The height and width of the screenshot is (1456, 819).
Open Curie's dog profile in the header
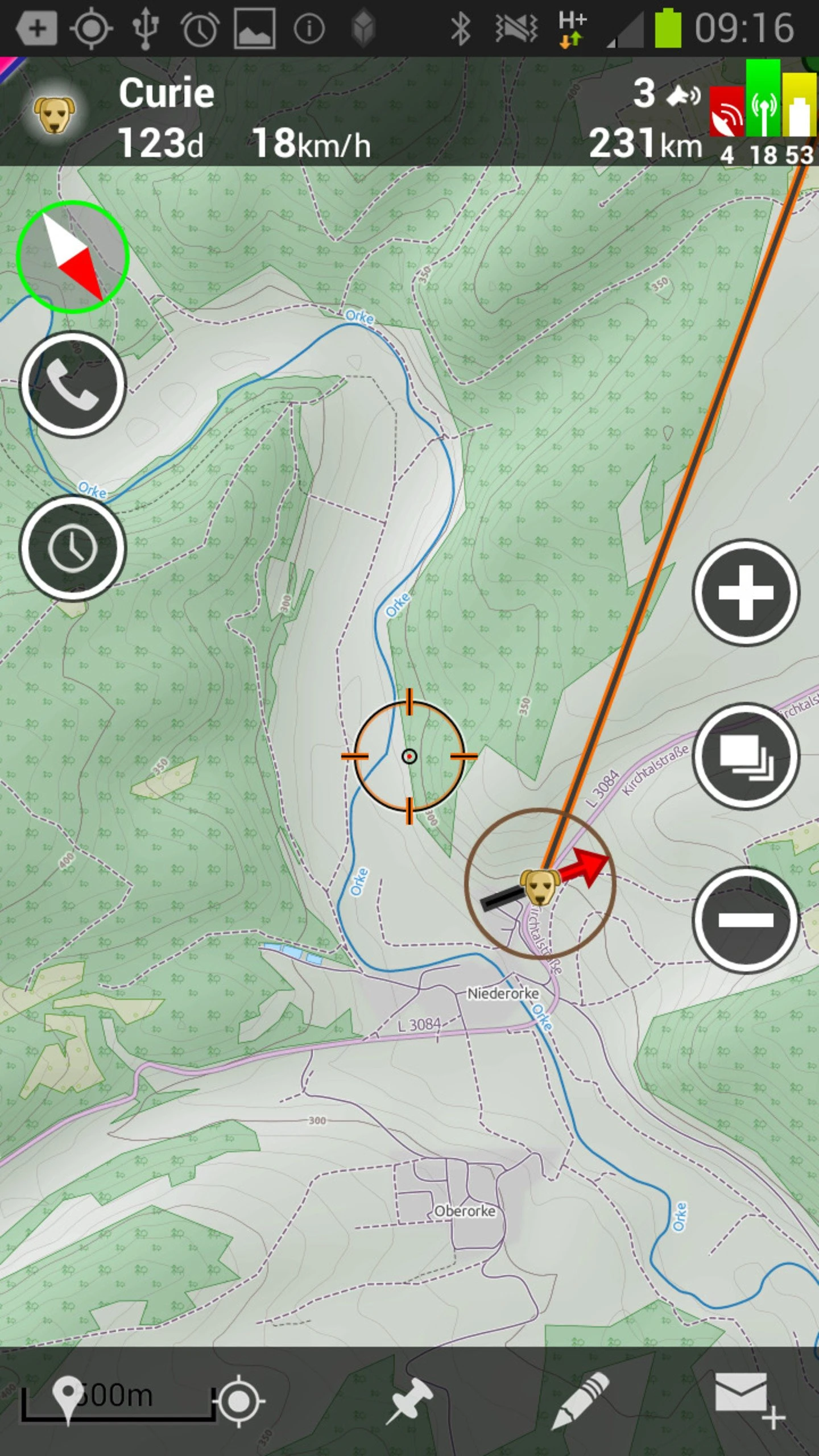[x=54, y=114]
